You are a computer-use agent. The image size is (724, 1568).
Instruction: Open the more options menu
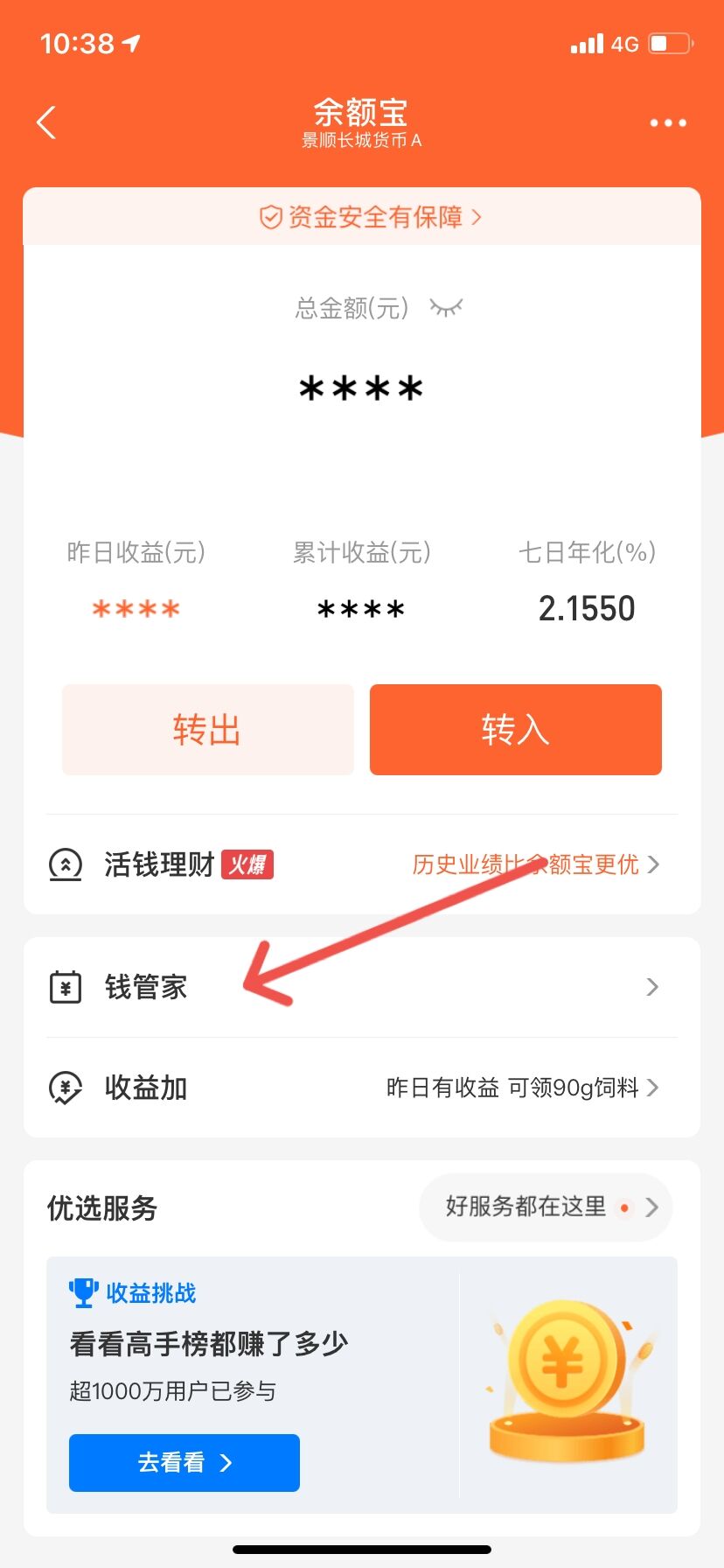pos(666,122)
